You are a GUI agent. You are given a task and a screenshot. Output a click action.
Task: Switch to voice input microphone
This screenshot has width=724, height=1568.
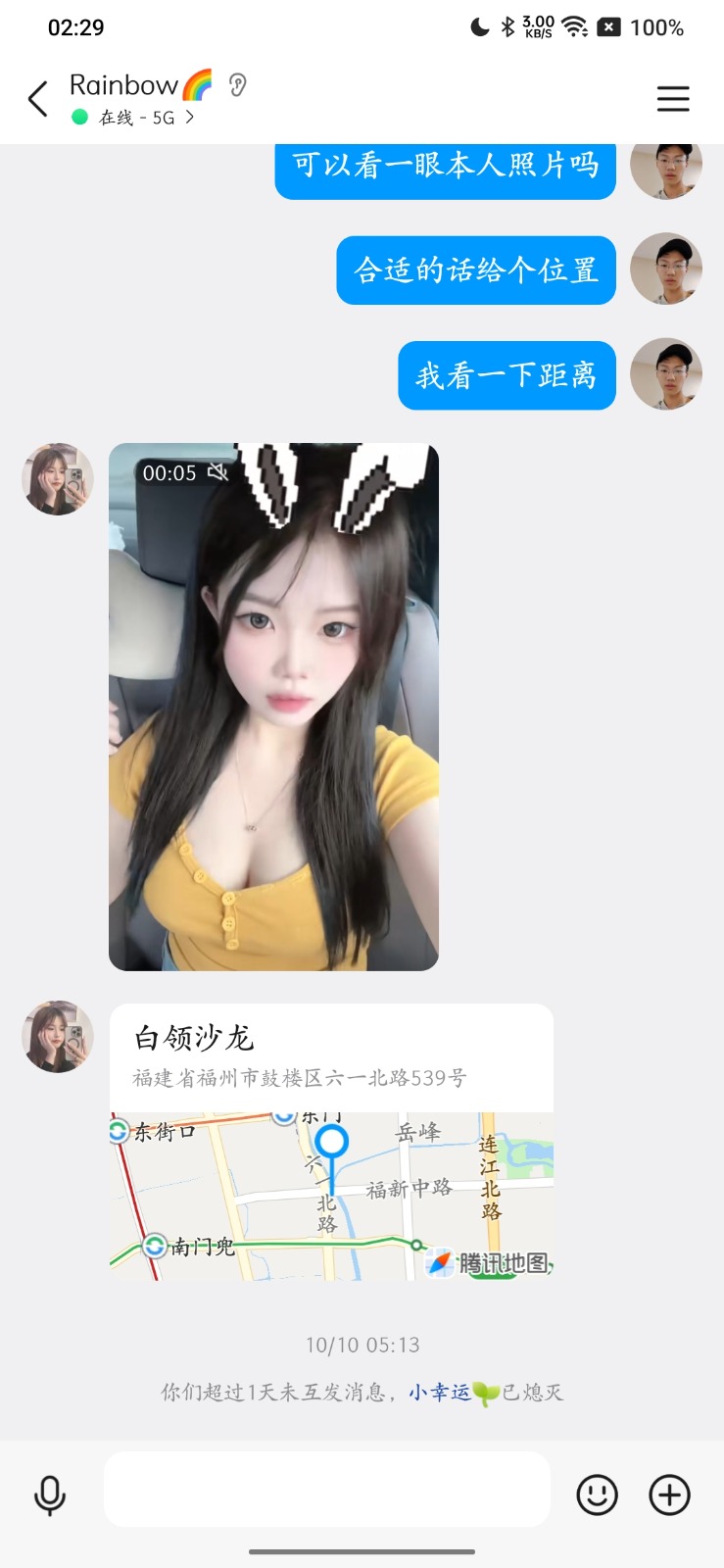click(50, 1495)
